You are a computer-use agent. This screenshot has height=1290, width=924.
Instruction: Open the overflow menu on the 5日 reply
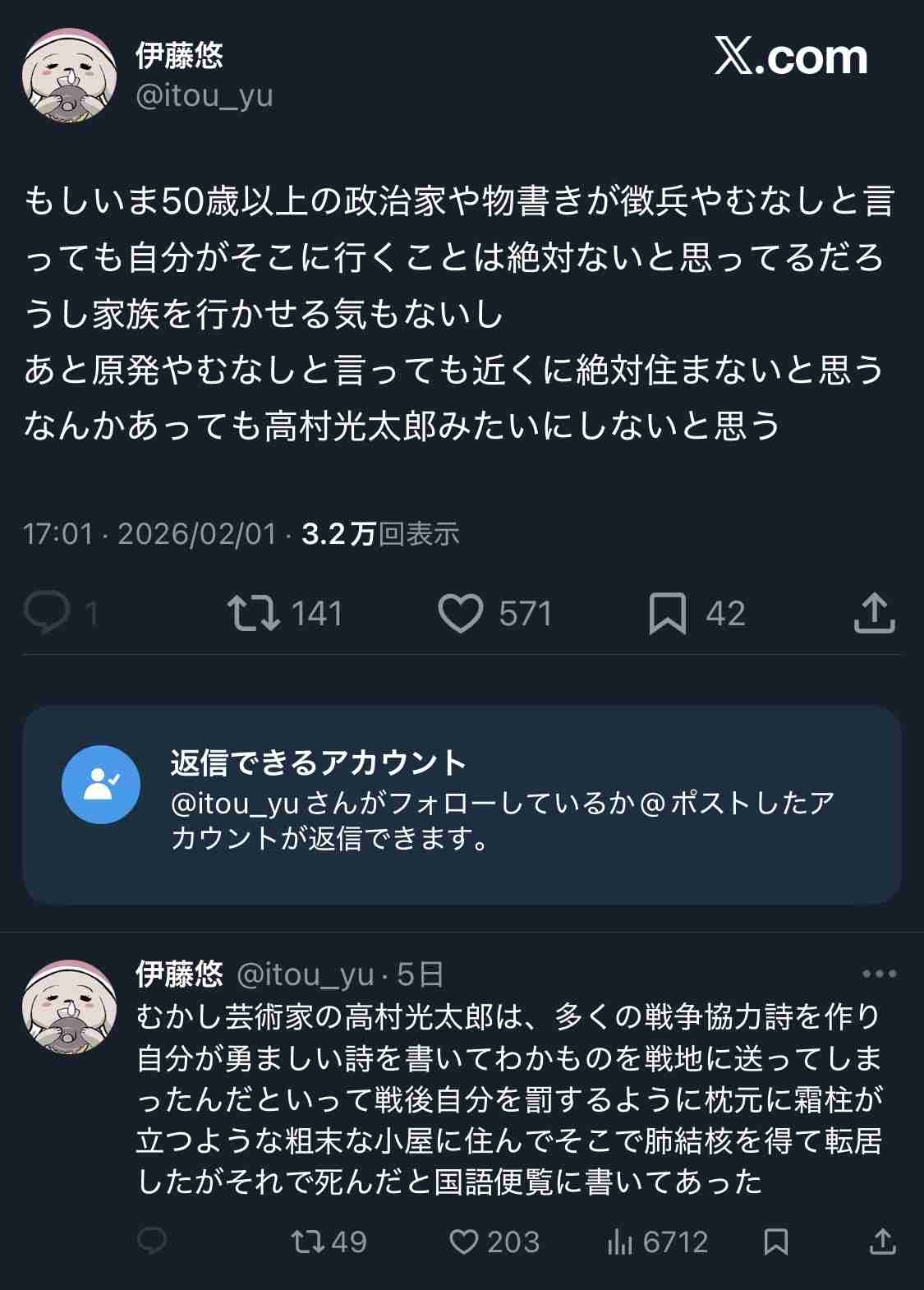879,974
